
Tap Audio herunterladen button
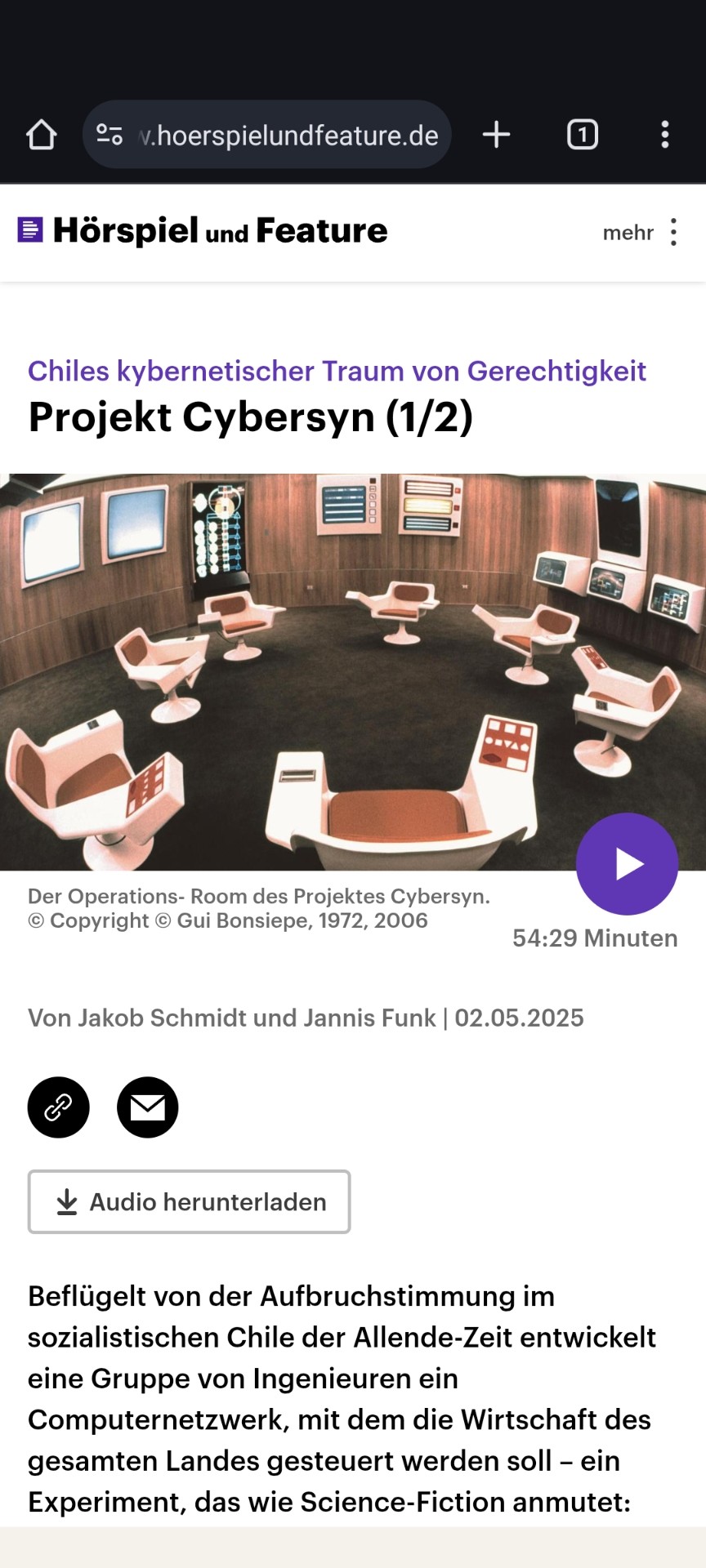click(x=190, y=1202)
